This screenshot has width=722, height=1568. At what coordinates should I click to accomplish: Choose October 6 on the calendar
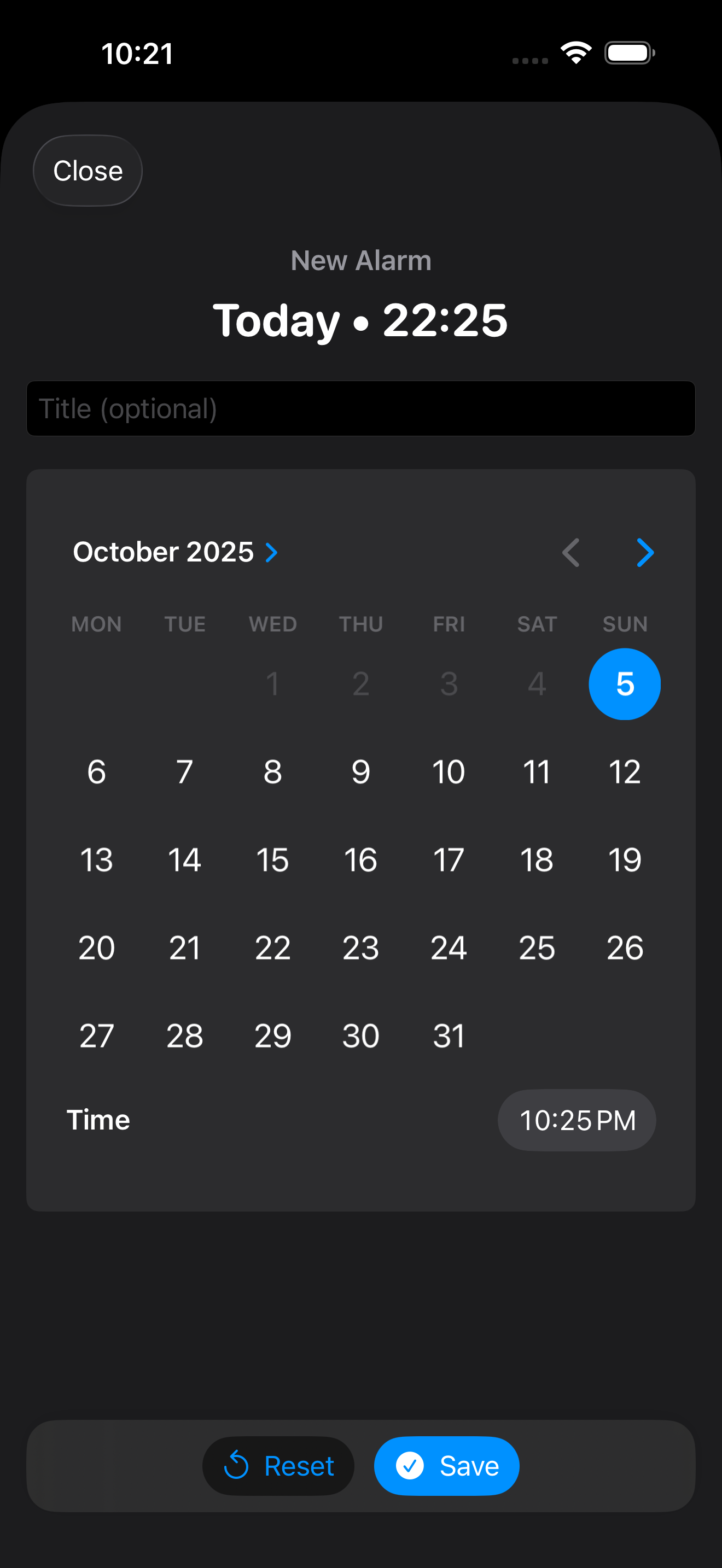click(x=97, y=772)
